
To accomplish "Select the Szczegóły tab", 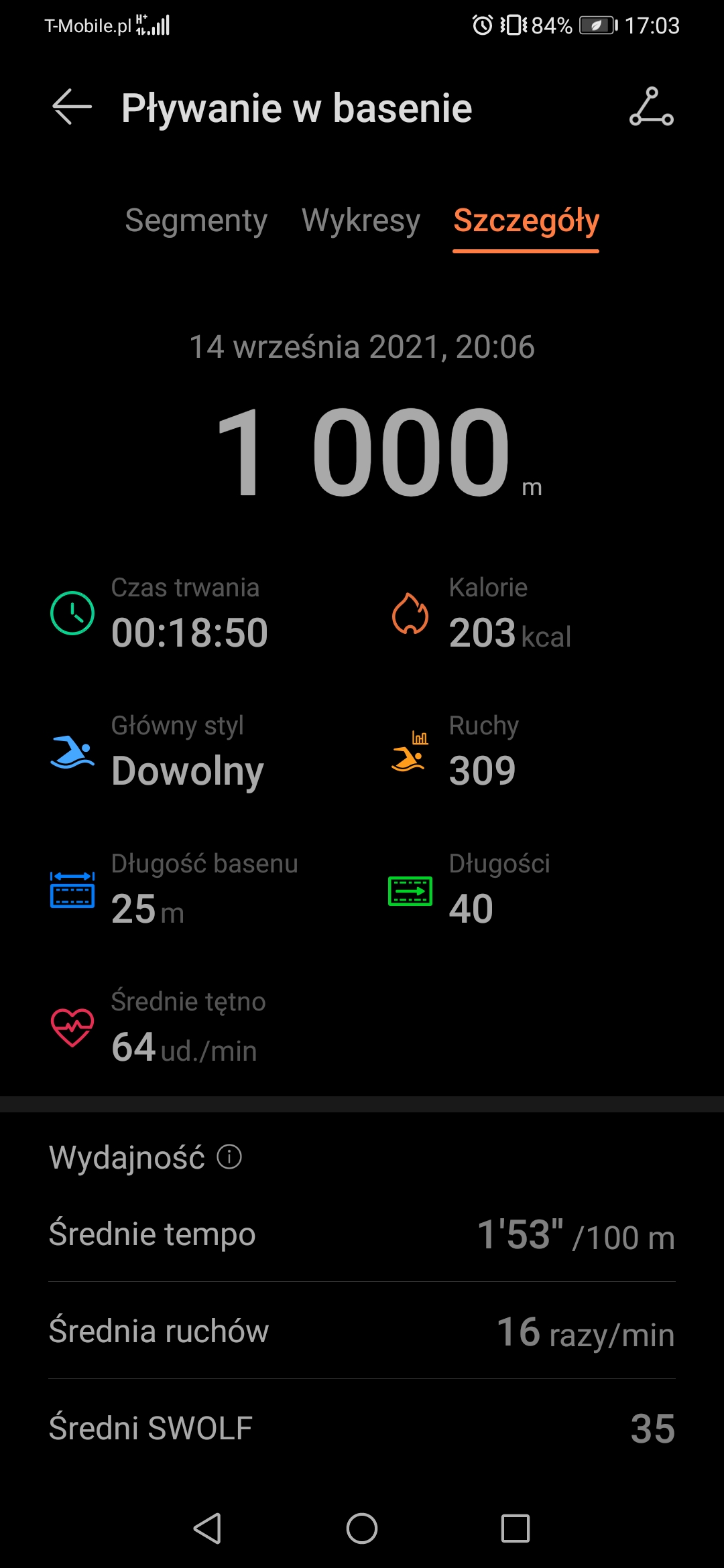I will pos(526,220).
